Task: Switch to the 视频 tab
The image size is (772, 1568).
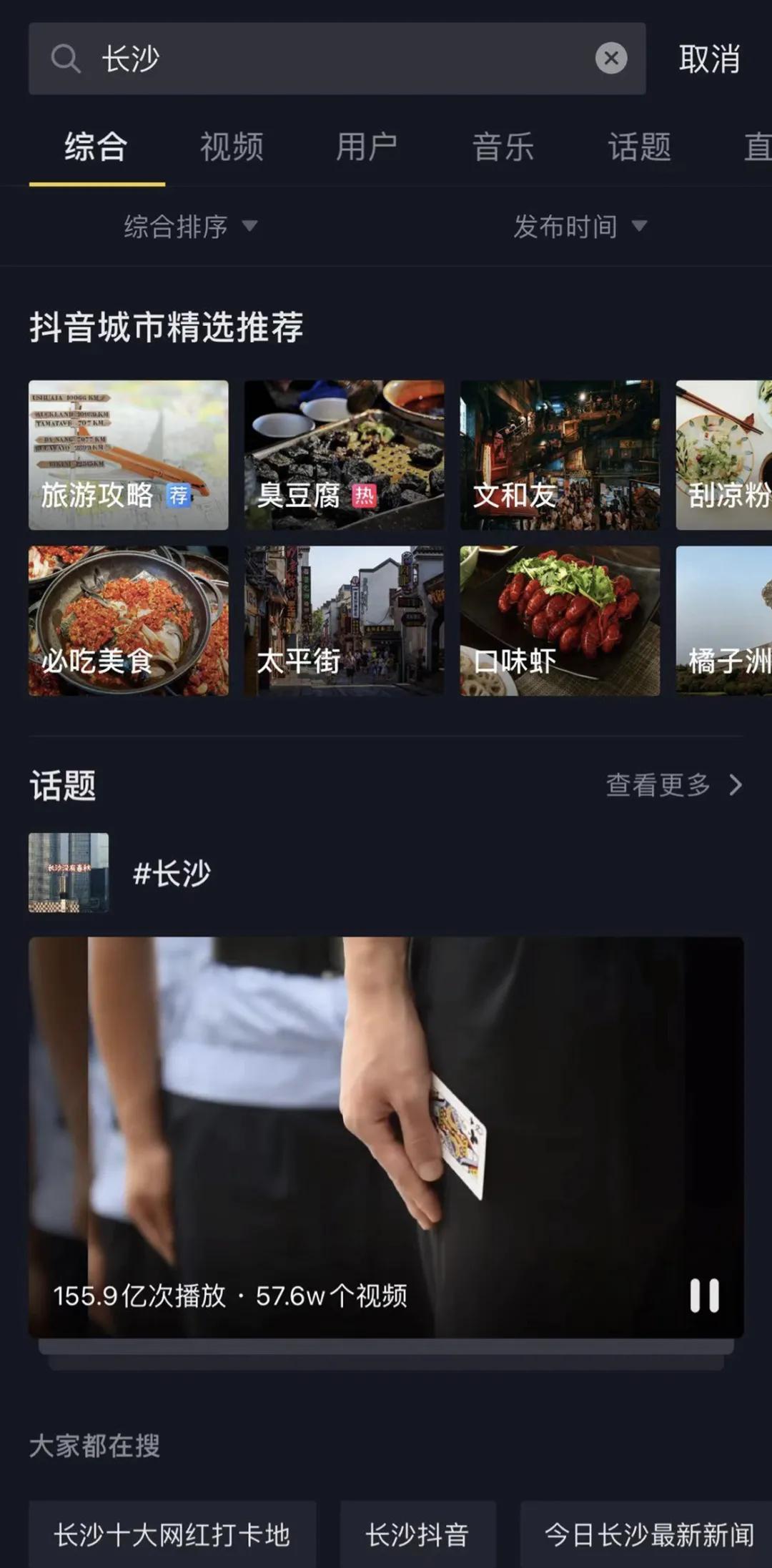Action: pyautogui.click(x=232, y=148)
